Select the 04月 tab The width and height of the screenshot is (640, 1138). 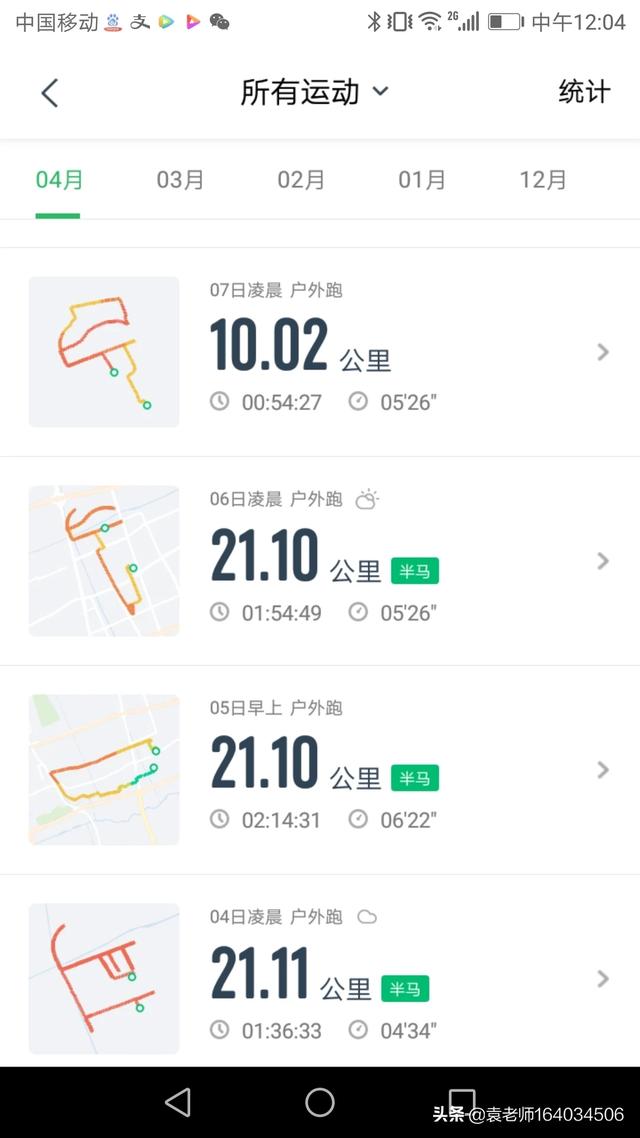click(59, 179)
